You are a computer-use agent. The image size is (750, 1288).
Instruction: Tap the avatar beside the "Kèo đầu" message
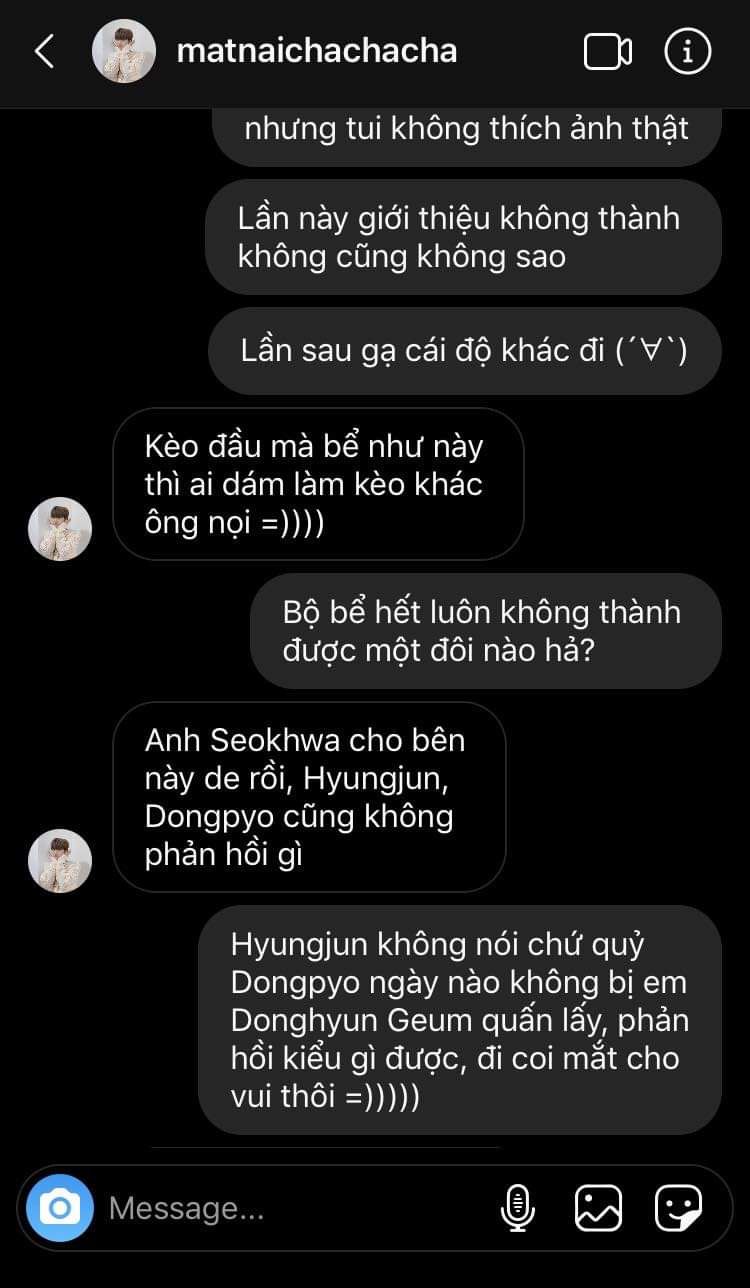[60, 529]
